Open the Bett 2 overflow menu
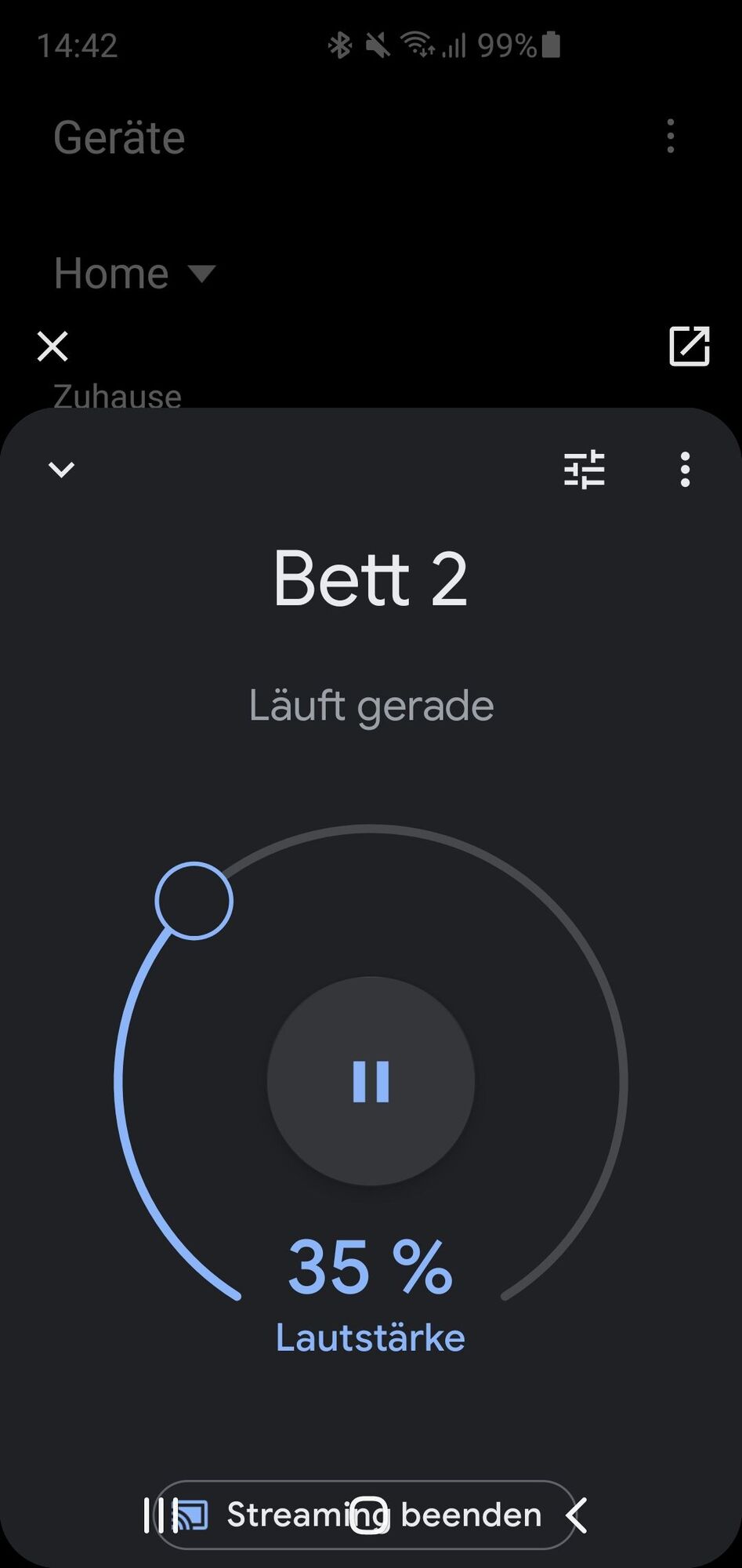This screenshot has height=1568, width=742. pos(685,470)
